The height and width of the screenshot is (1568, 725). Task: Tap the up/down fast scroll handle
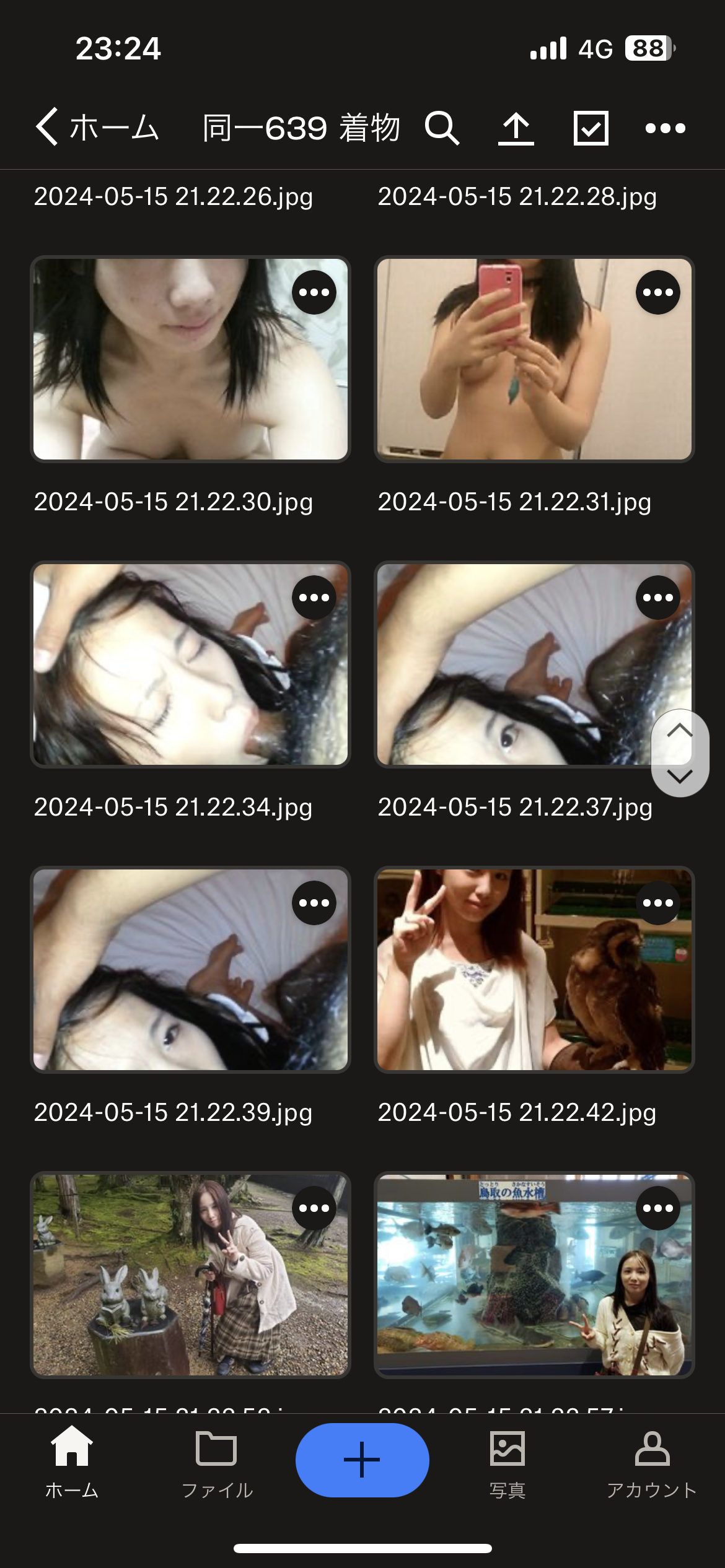pos(680,753)
